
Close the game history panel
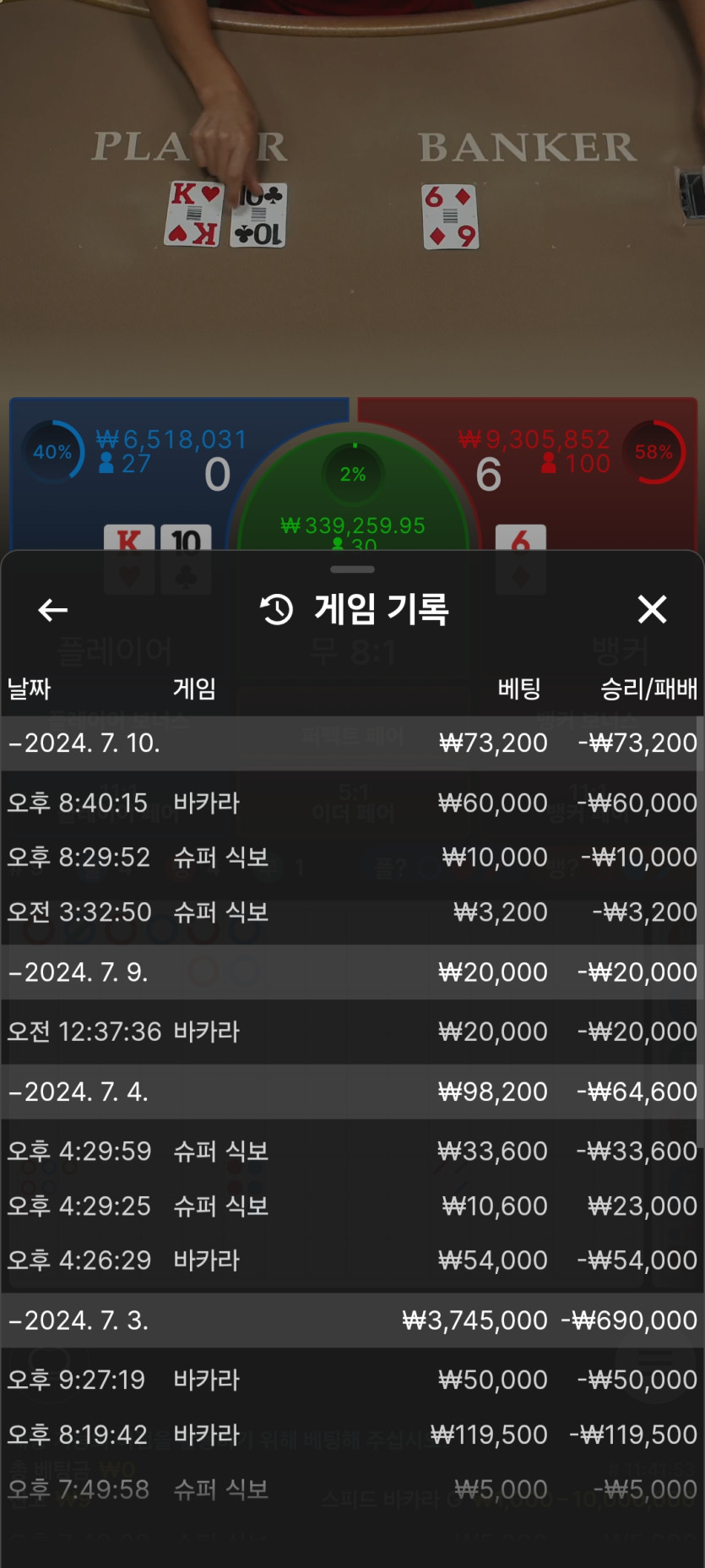click(x=652, y=609)
